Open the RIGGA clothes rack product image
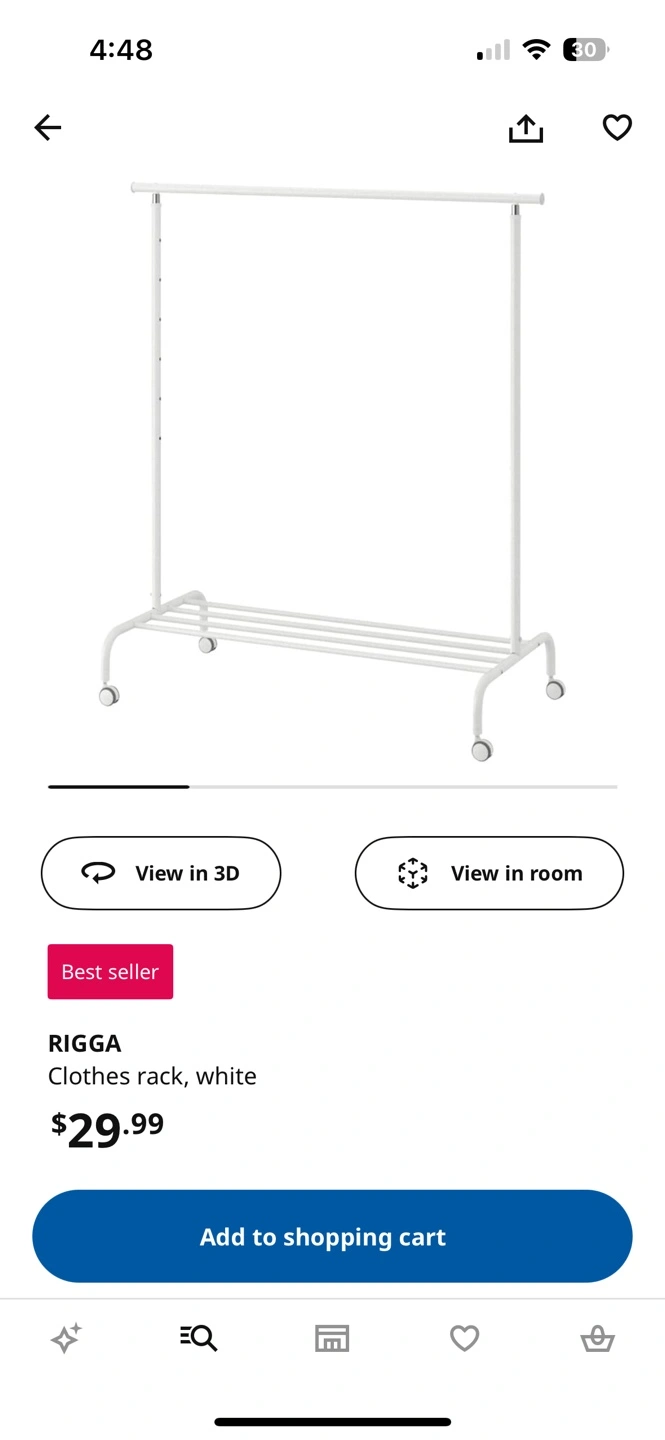This screenshot has width=665, height=1440. click(332, 470)
